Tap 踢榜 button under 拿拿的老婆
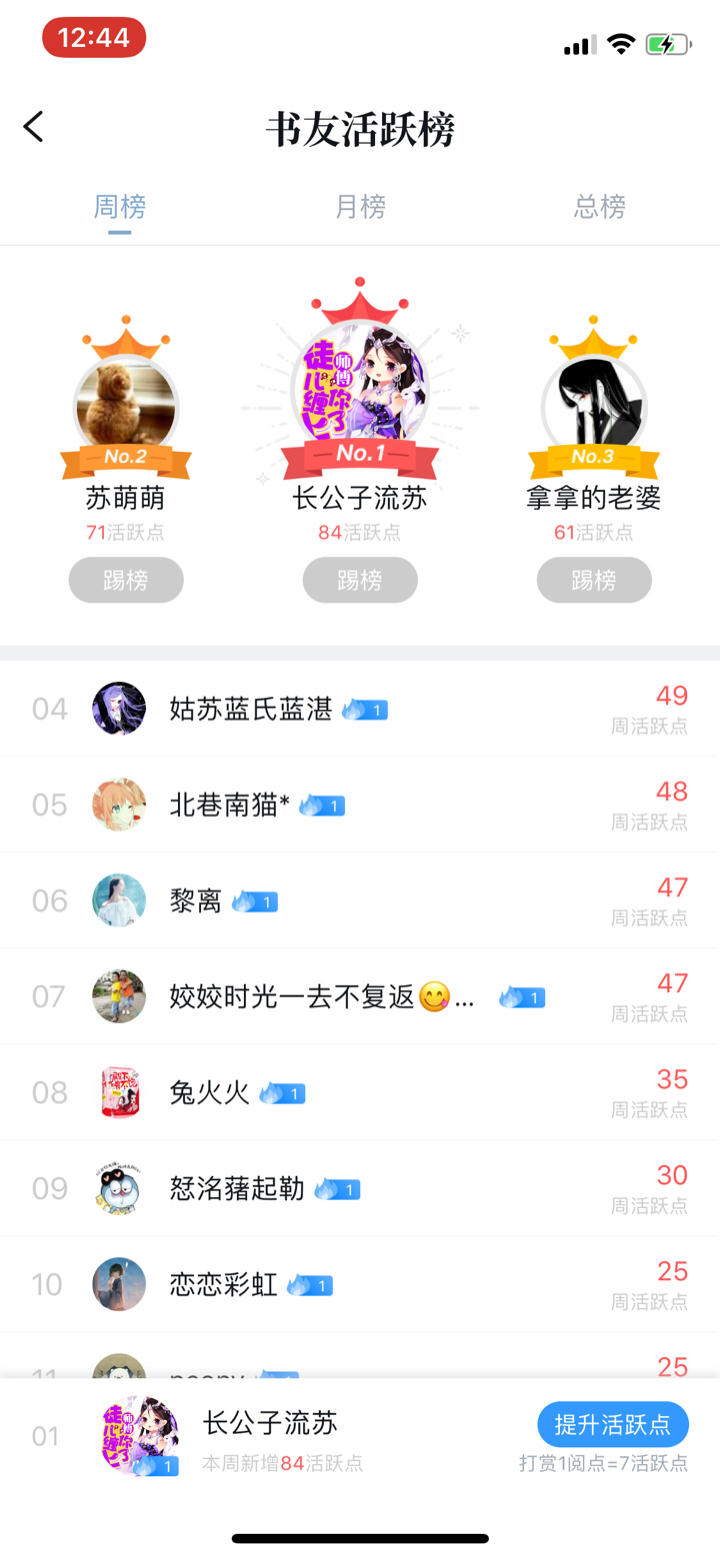 (x=594, y=580)
